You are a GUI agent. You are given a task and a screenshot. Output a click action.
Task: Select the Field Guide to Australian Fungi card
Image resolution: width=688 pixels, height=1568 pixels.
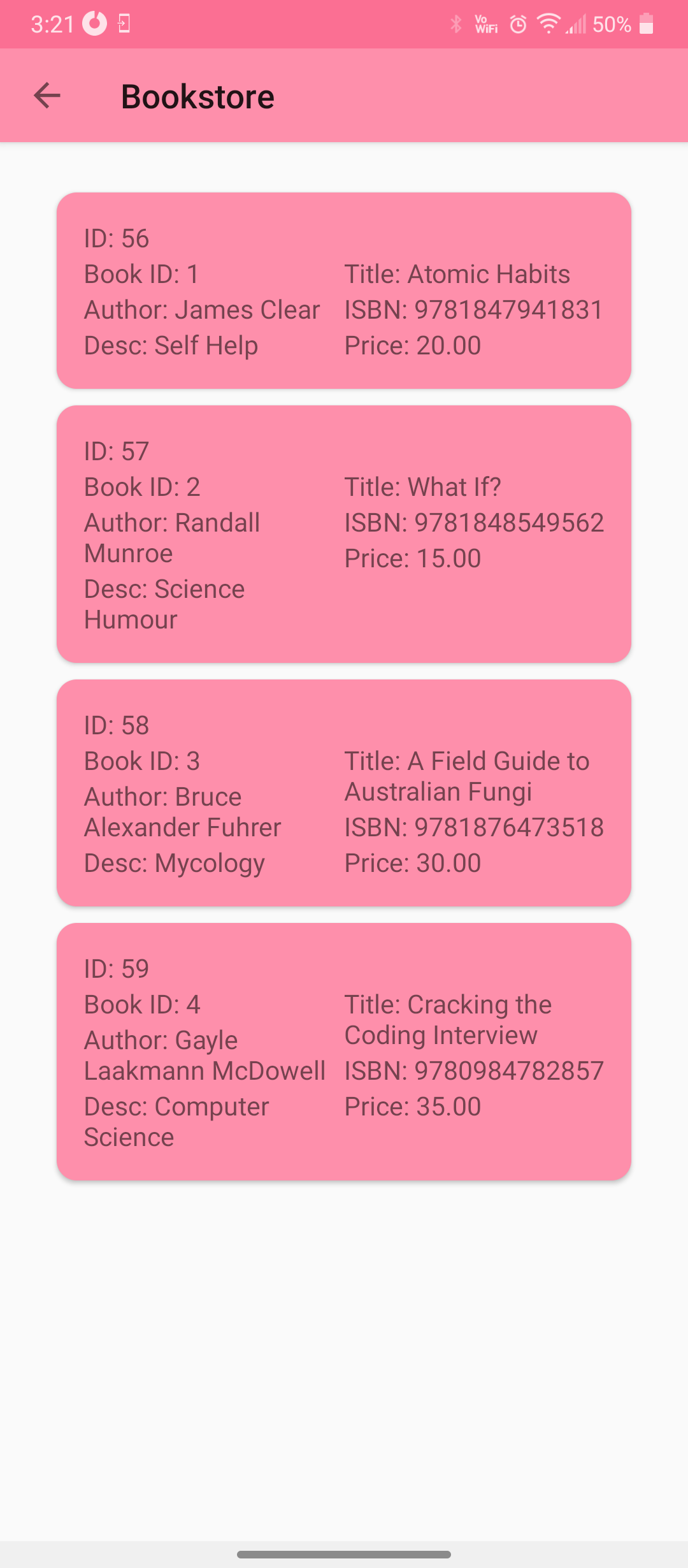click(344, 794)
